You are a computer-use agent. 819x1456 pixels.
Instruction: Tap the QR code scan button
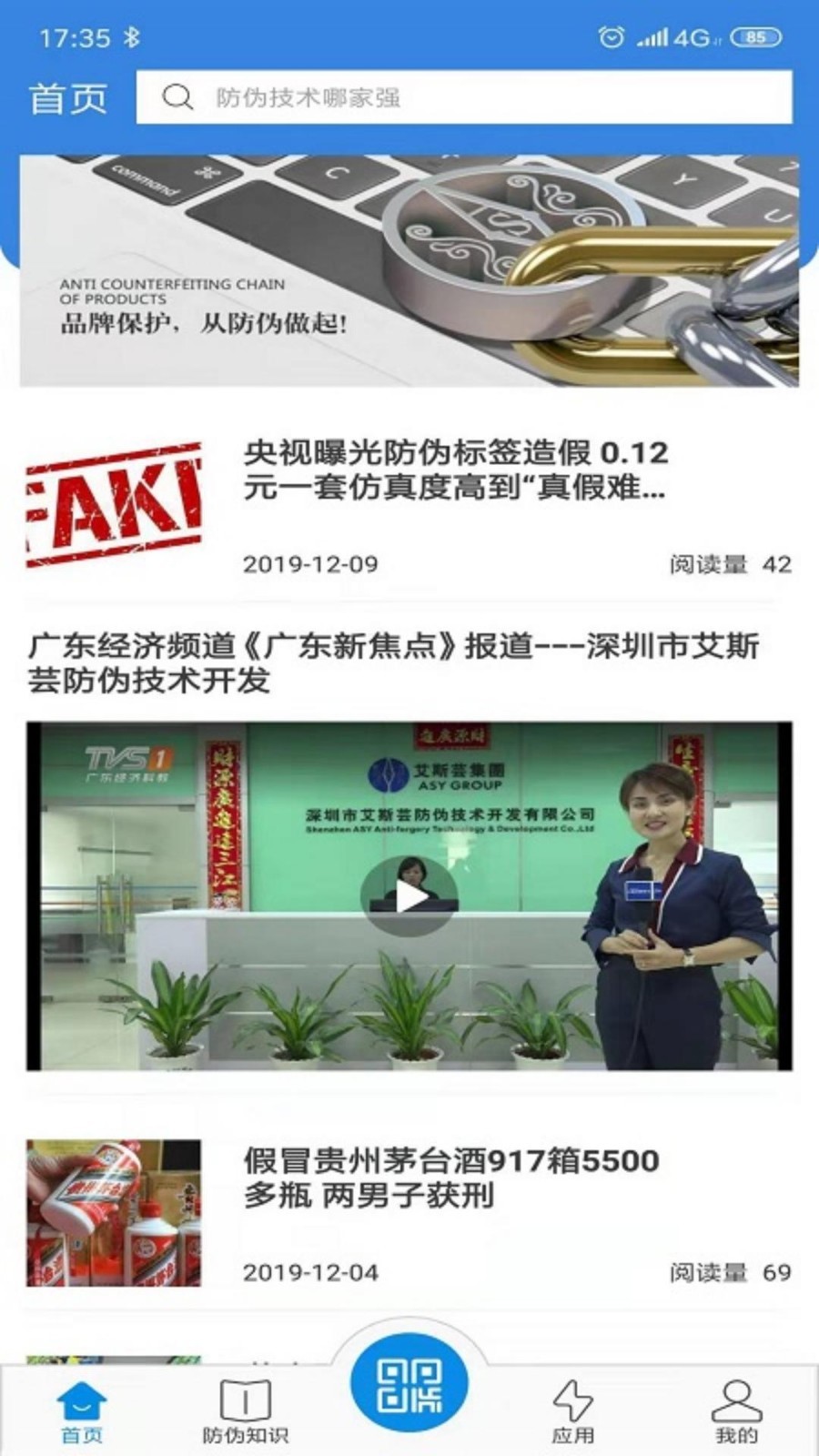tap(409, 1385)
